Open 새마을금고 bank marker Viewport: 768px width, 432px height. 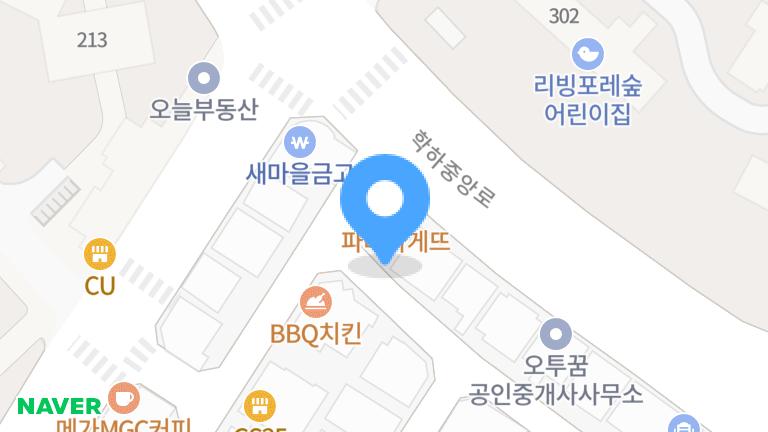pyautogui.click(x=299, y=140)
